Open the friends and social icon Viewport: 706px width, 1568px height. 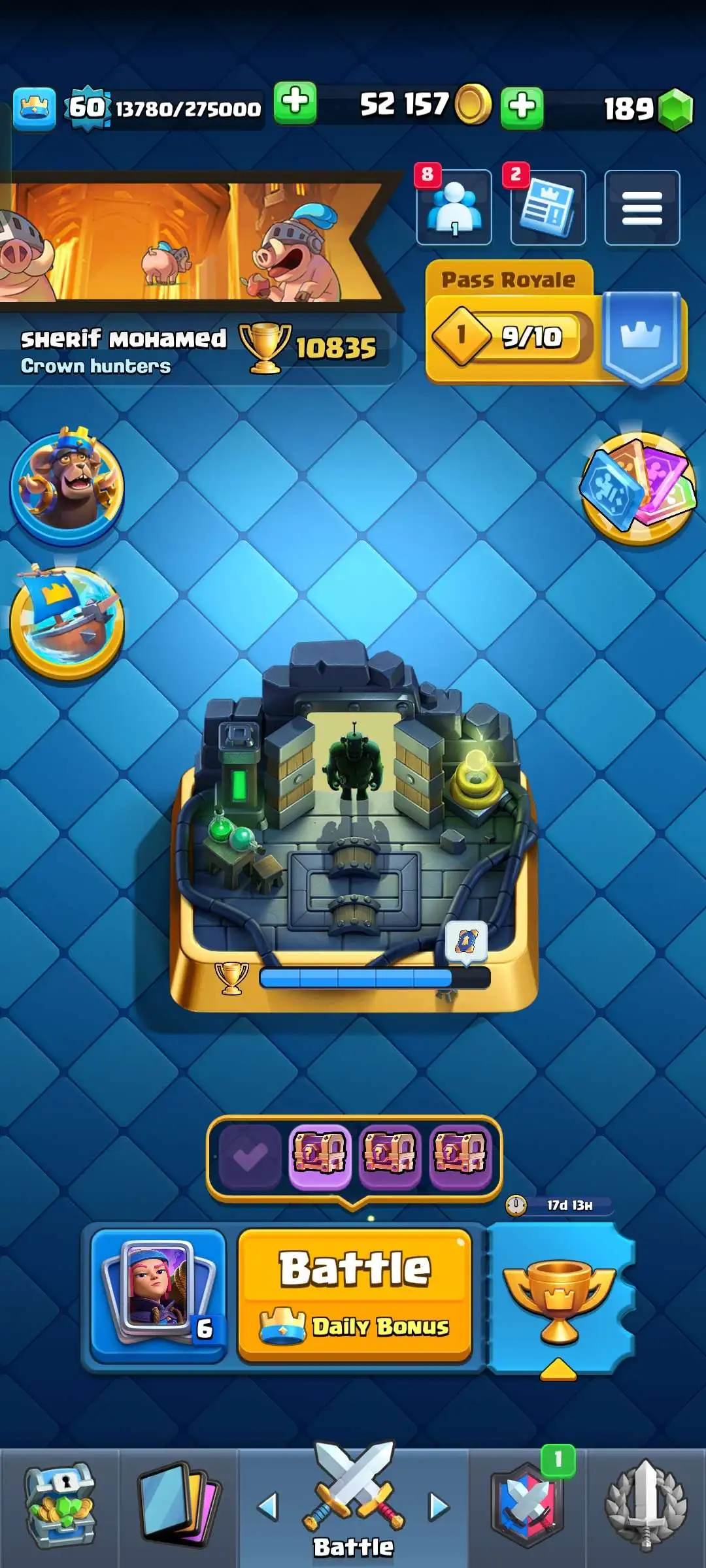tap(454, 208)
